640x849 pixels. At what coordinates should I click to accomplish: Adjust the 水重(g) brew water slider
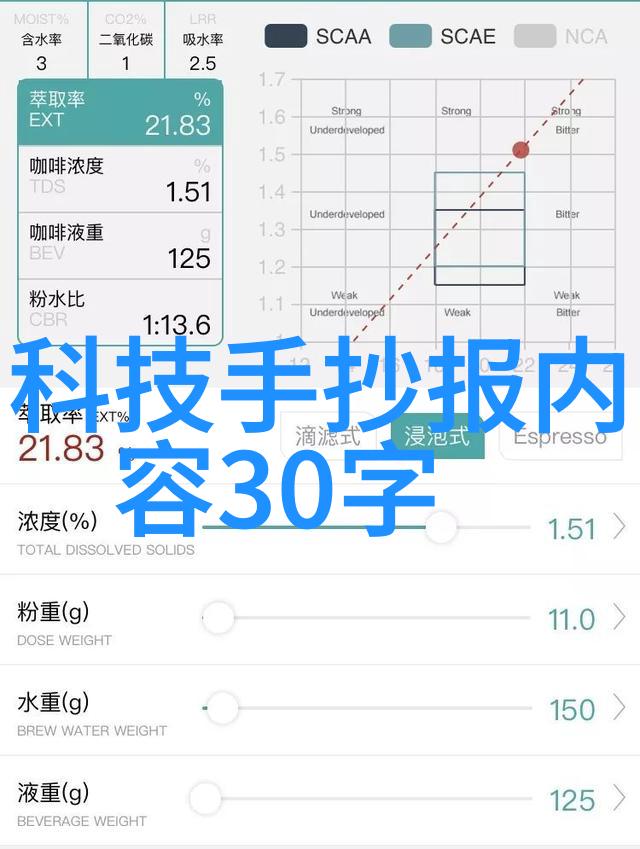click(x=222, y=709)
